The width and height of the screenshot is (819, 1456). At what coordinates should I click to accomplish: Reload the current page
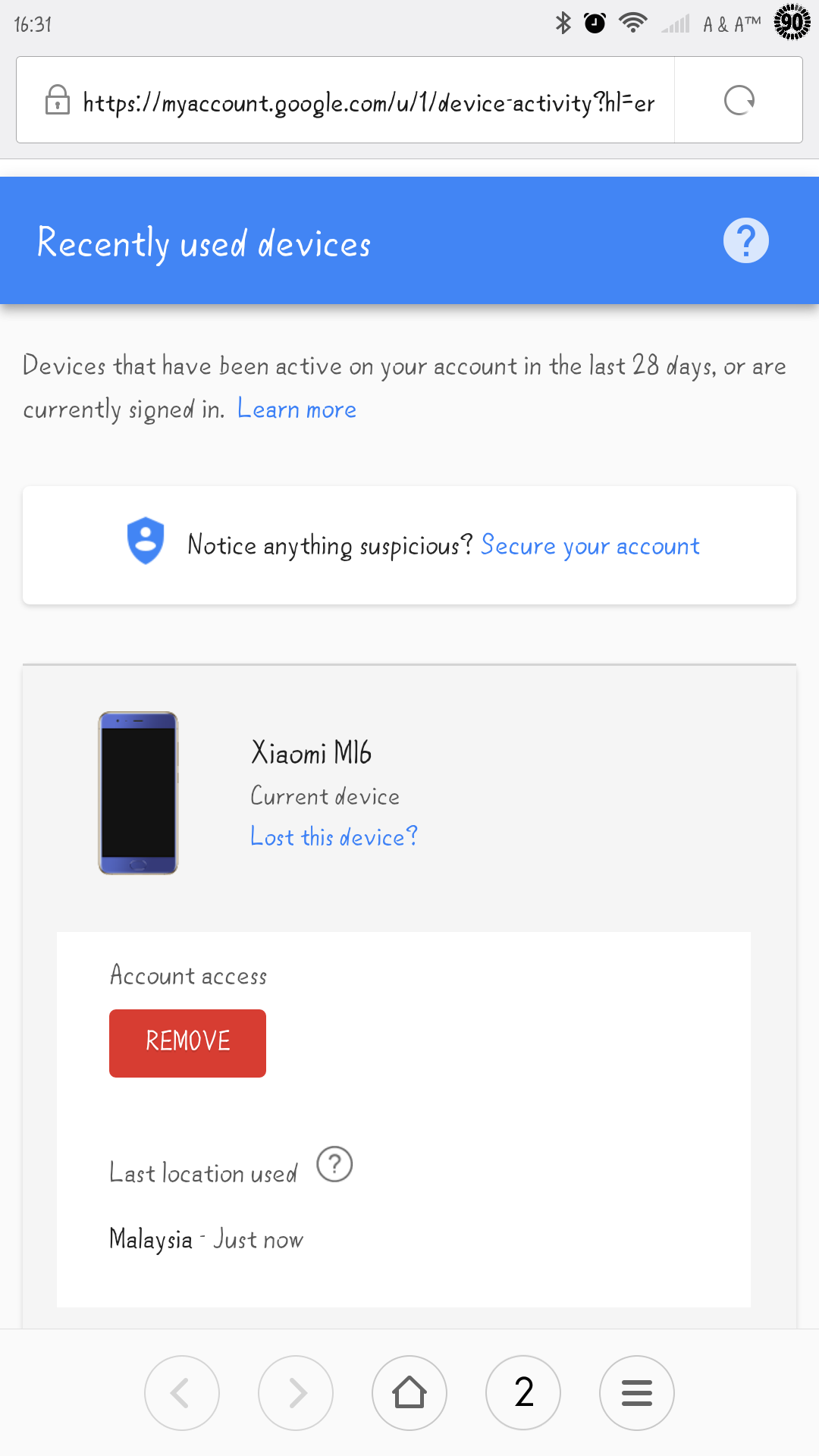pos(739,100)
